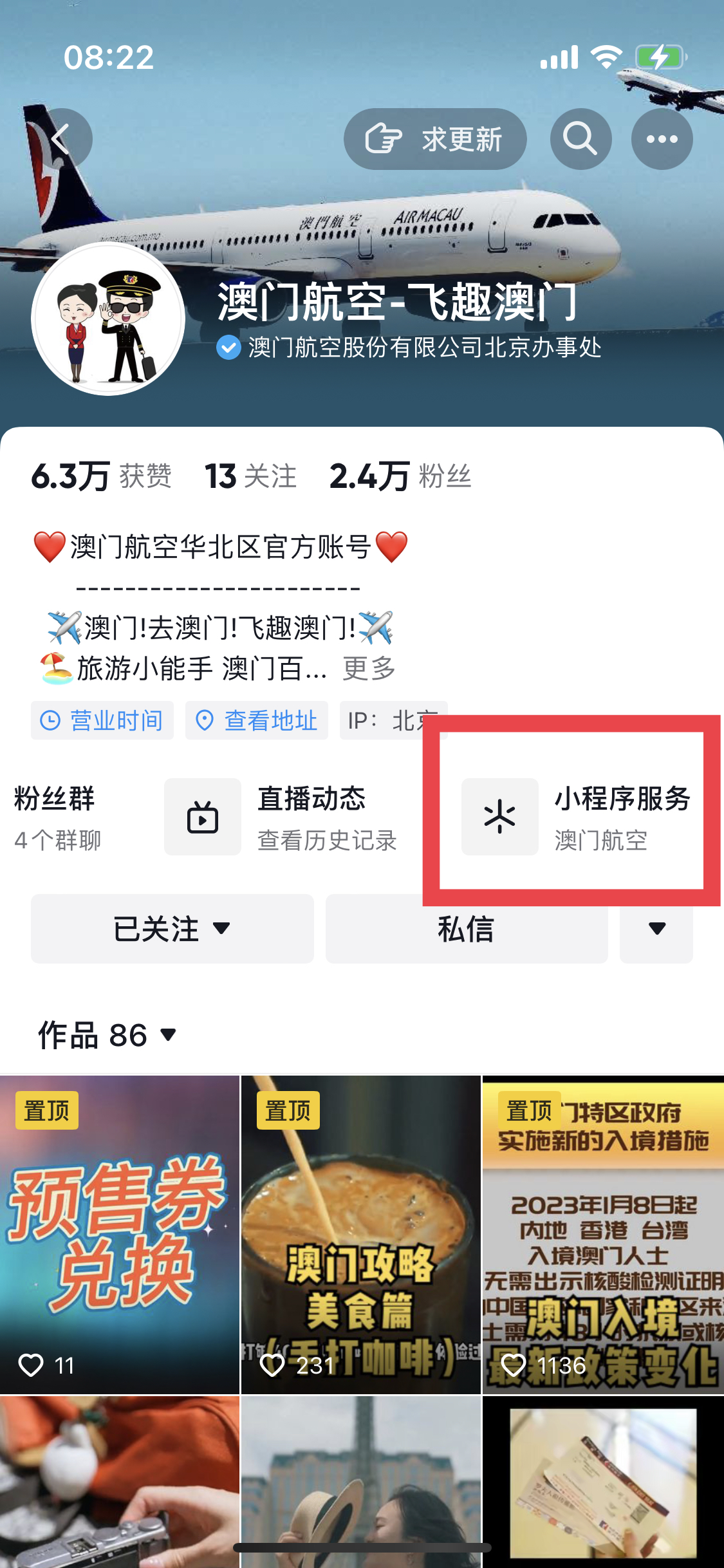Tap 查看地址 to view address
The height and width of the screenshot is (1568, 724).
coord(257,720)
